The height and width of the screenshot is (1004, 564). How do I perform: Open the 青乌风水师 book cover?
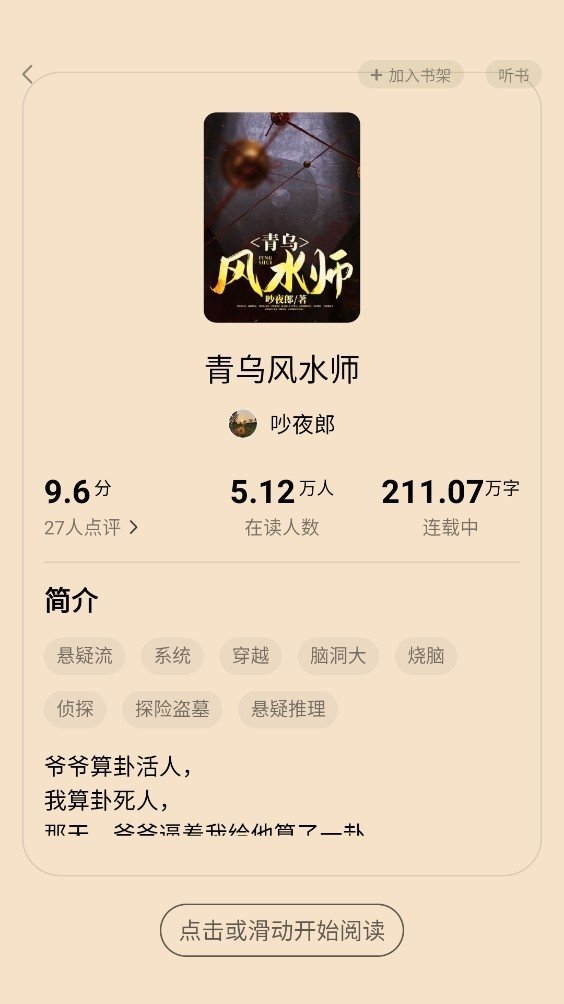click(282, 217)
